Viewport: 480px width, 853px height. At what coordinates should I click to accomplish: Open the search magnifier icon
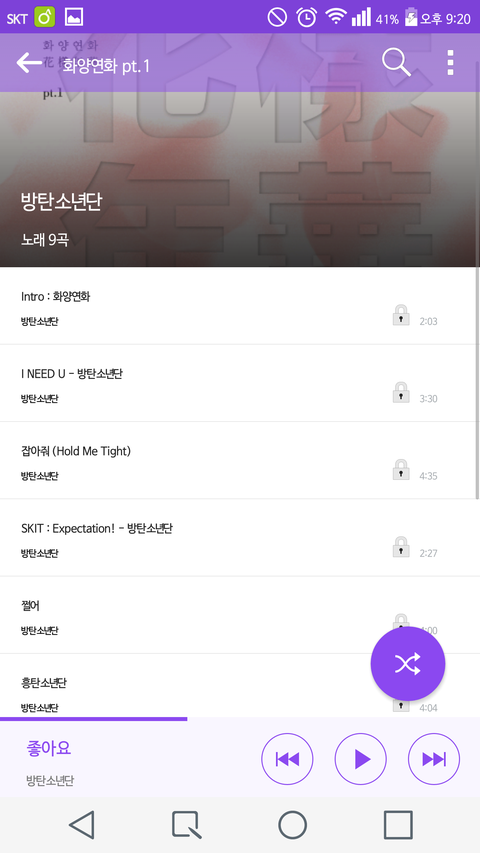click(x=396, y=63)
